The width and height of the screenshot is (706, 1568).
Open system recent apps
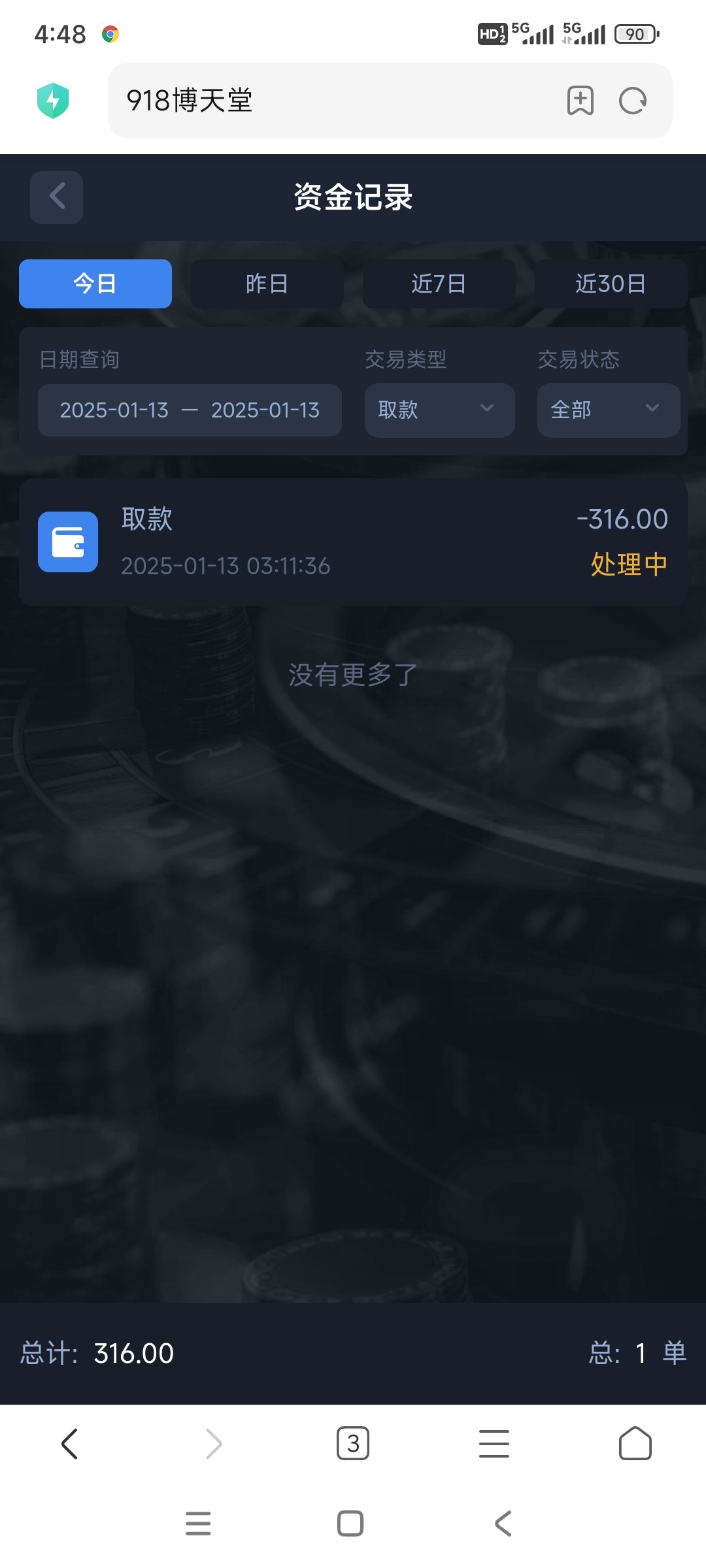tap(198, 1523)
